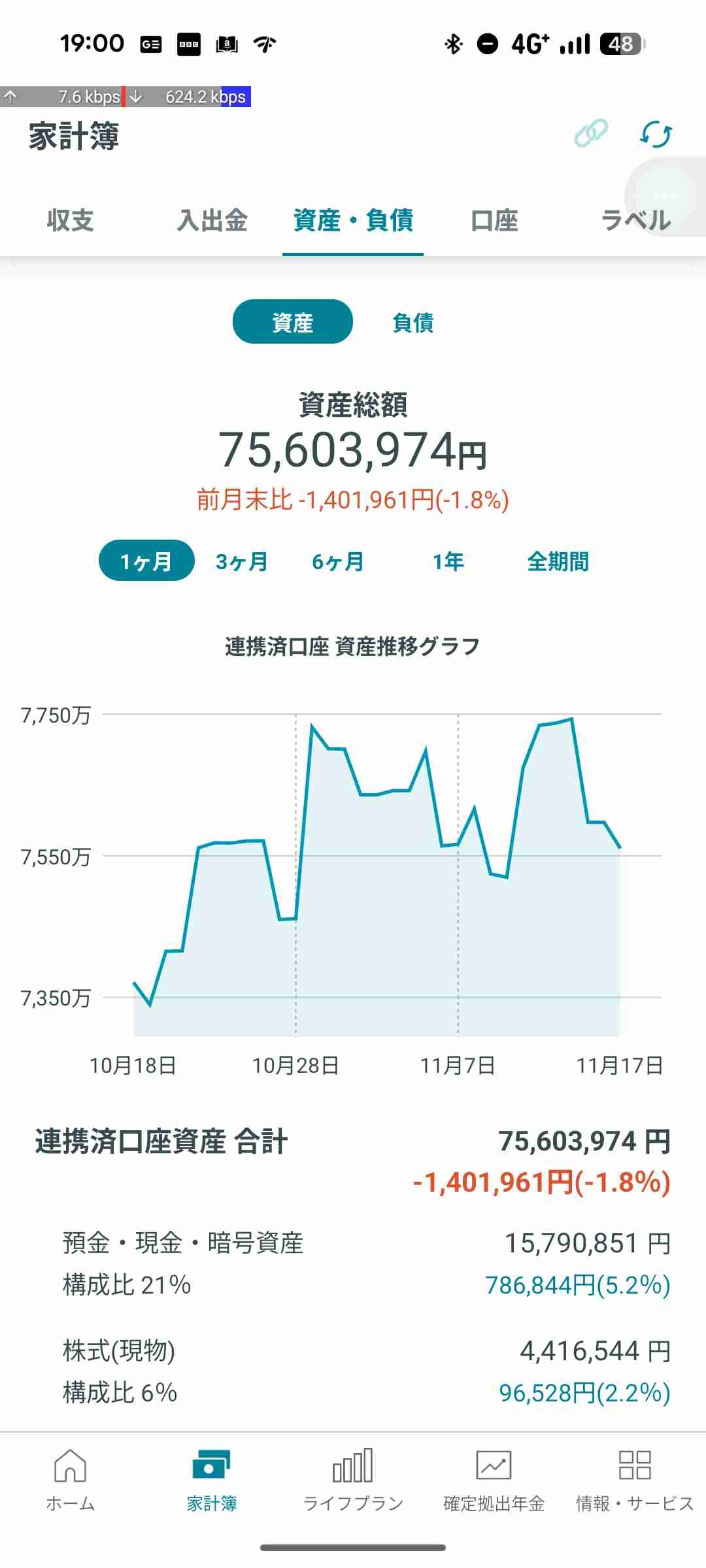Tap the floating three-dots overlay button
Screen dimensions: 706x1568
(665, 195)
